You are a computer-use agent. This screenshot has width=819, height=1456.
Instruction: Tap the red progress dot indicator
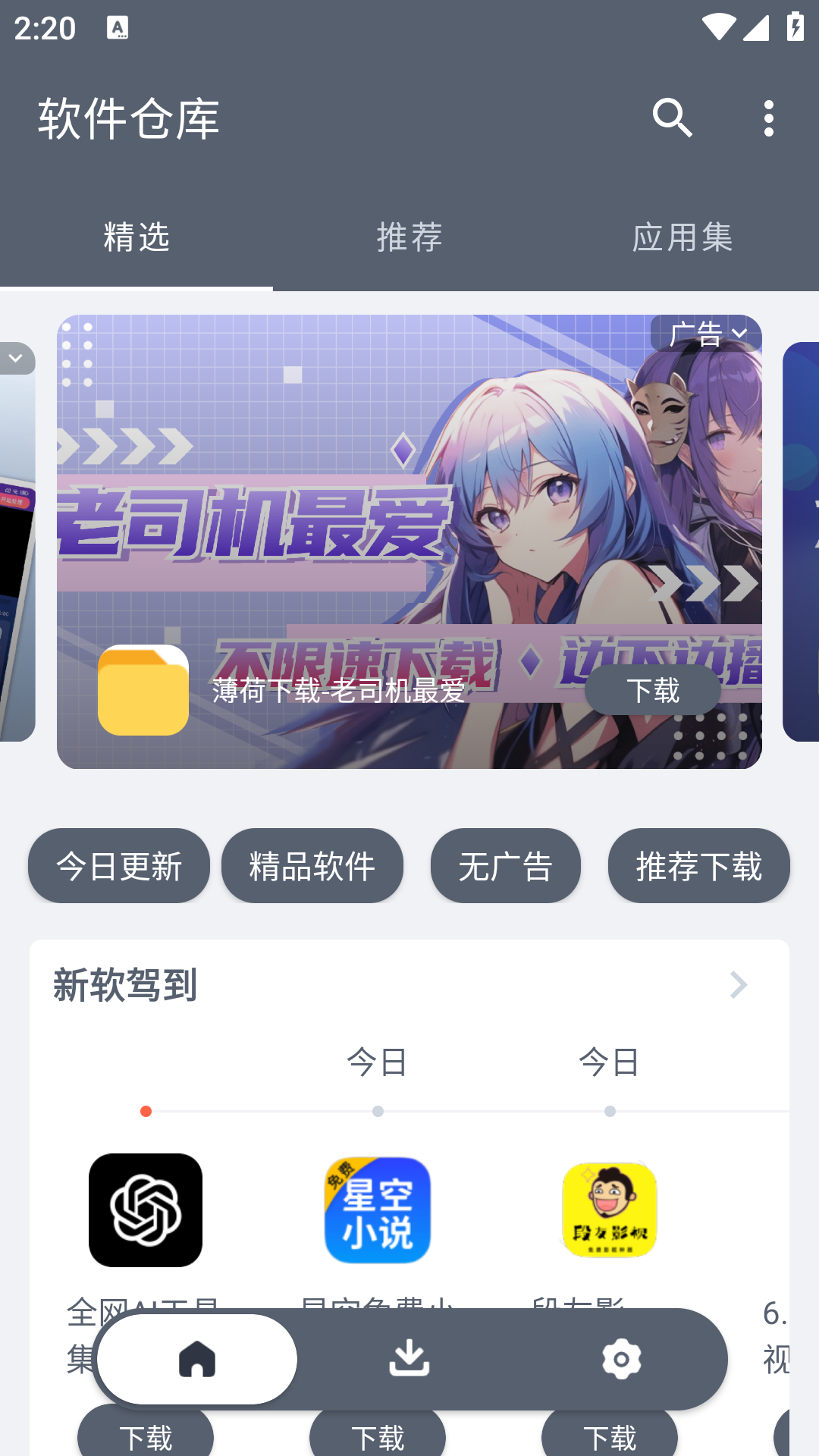[x=146, y=1112]
